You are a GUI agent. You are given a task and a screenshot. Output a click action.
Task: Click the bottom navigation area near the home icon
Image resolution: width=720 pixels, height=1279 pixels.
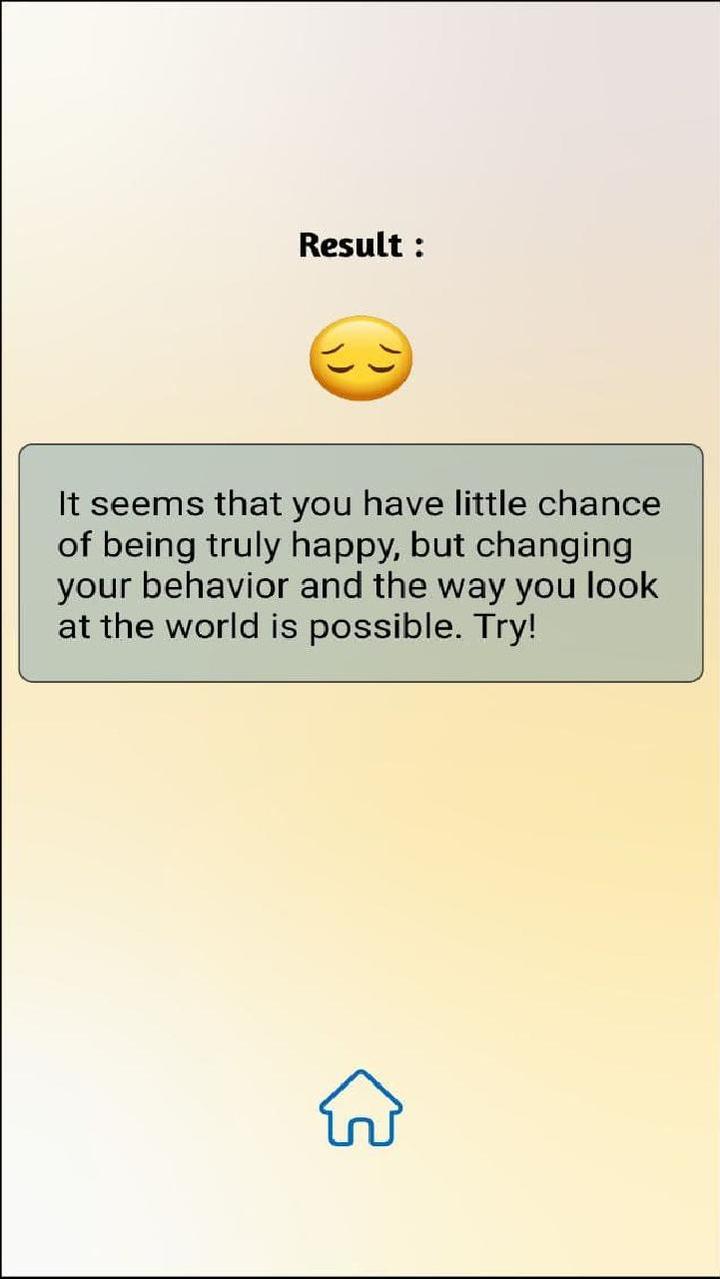360,1110
